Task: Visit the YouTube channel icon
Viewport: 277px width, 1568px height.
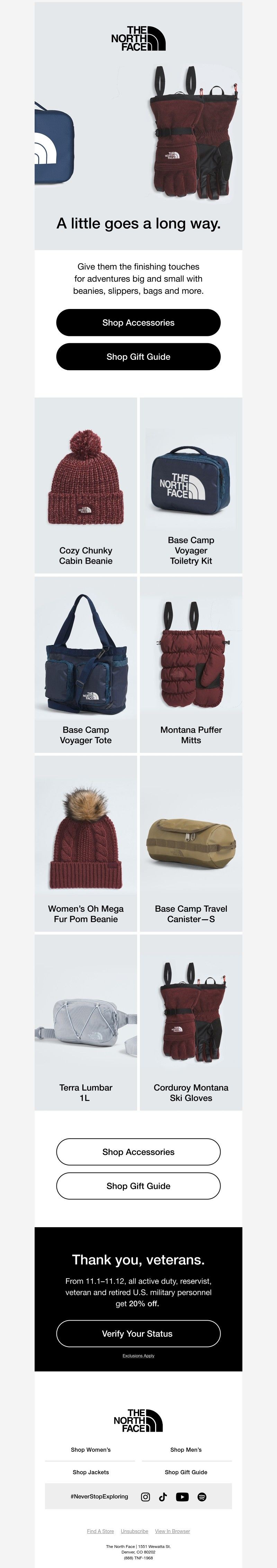Action: pyautogui.click(x=182, y=1497)
